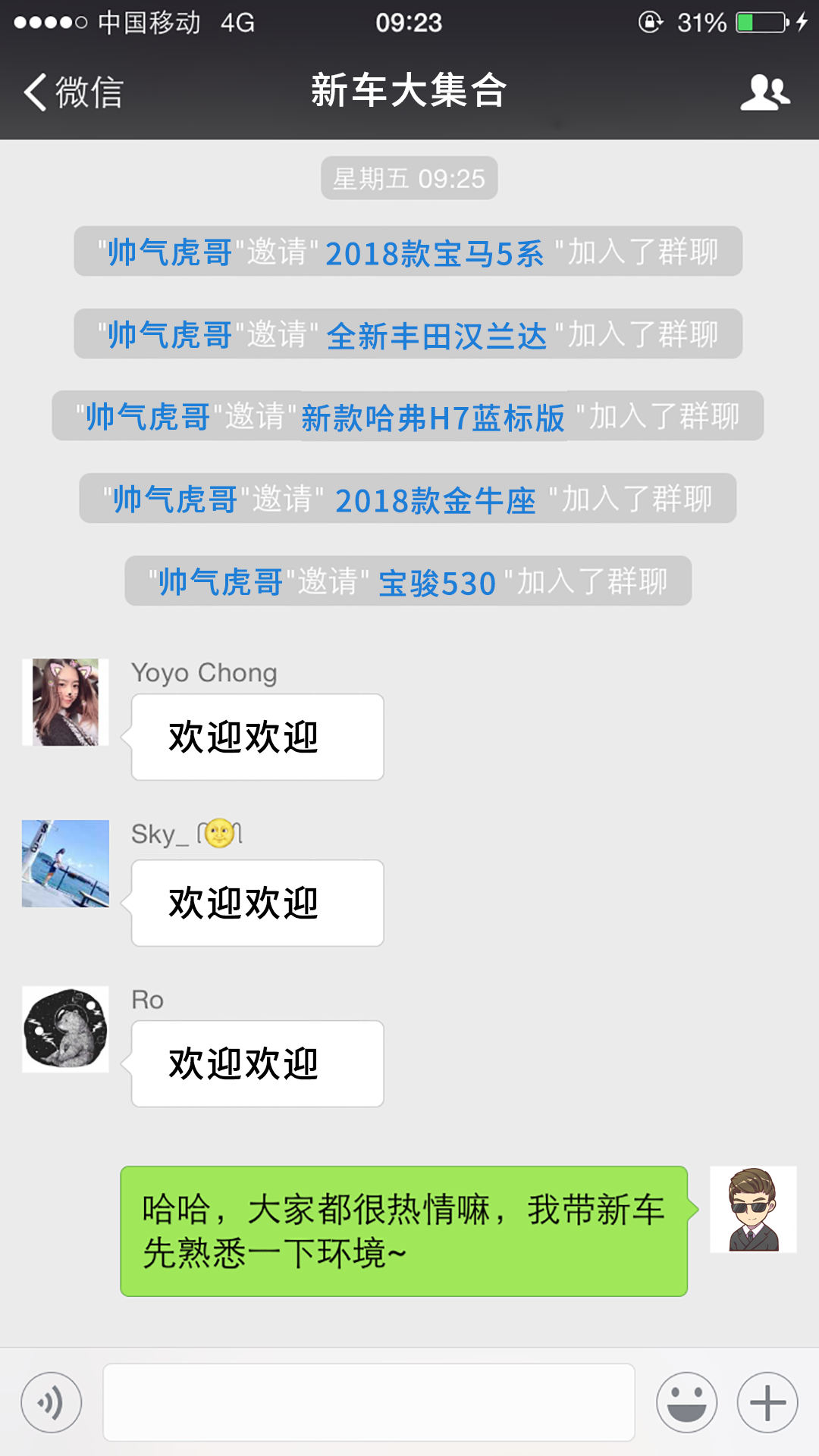This screenshot has width=819, height=1456.
Task: Open member 2018款宝马5系 from invite notice
Action: click(435, 253)
